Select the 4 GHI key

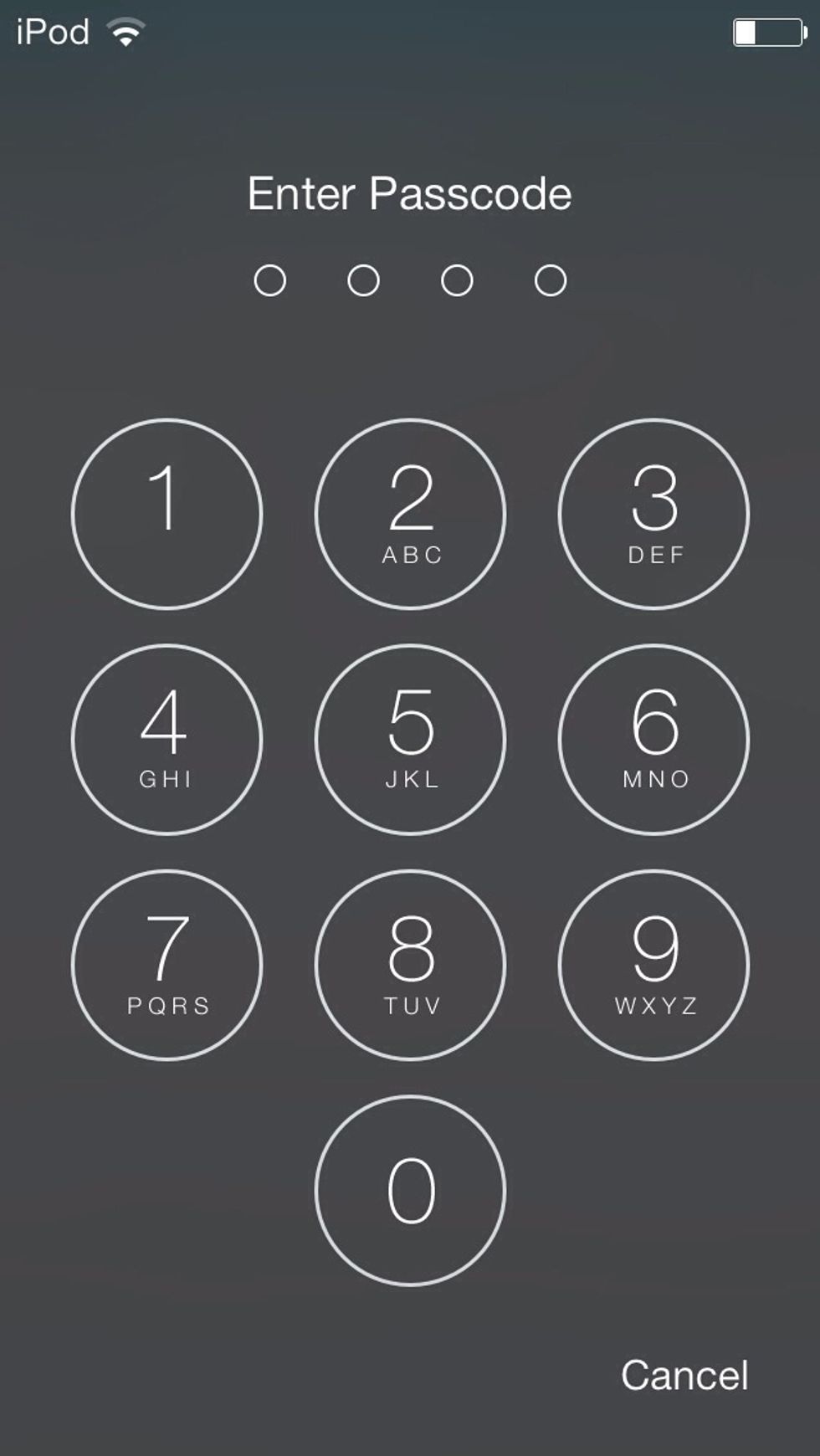click(x=167, y=739)
